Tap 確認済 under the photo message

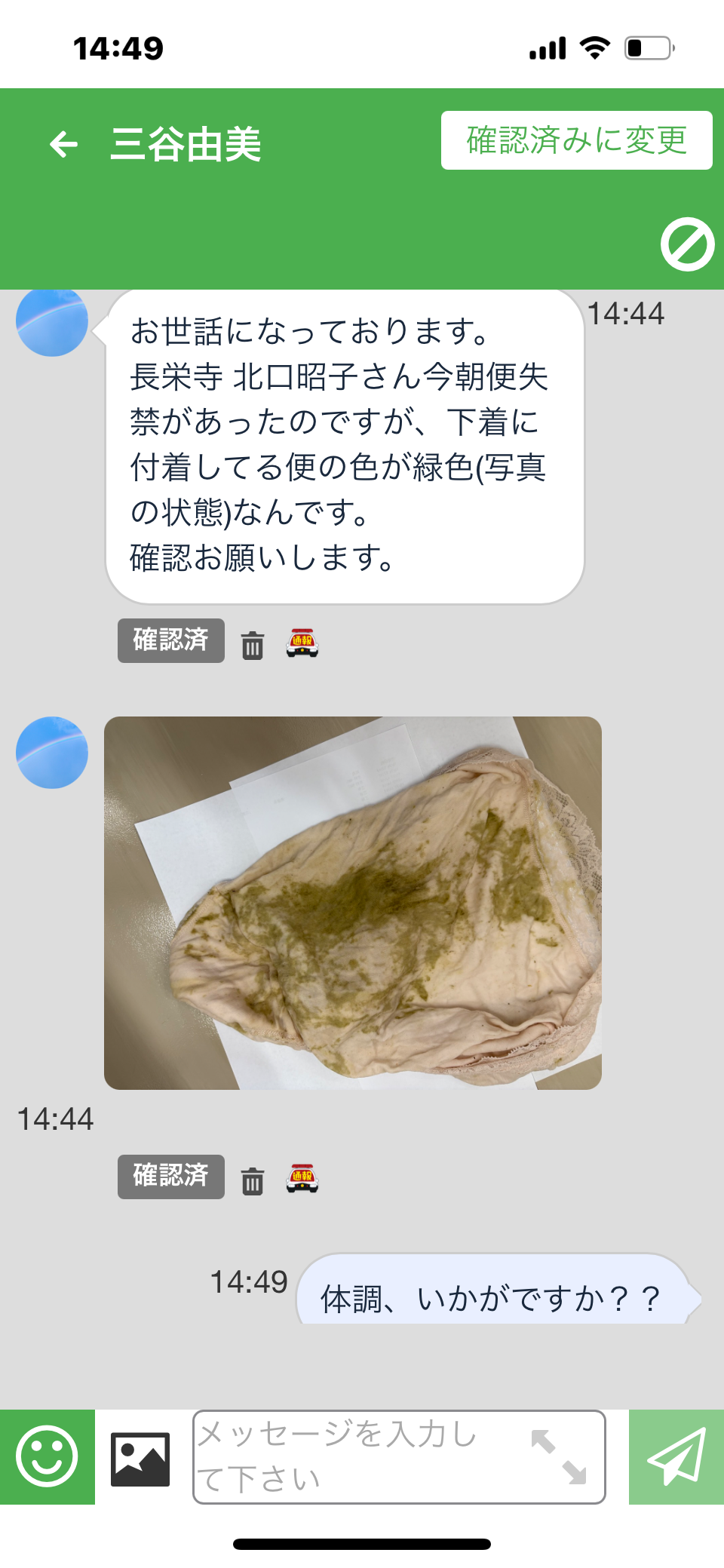171,1177
